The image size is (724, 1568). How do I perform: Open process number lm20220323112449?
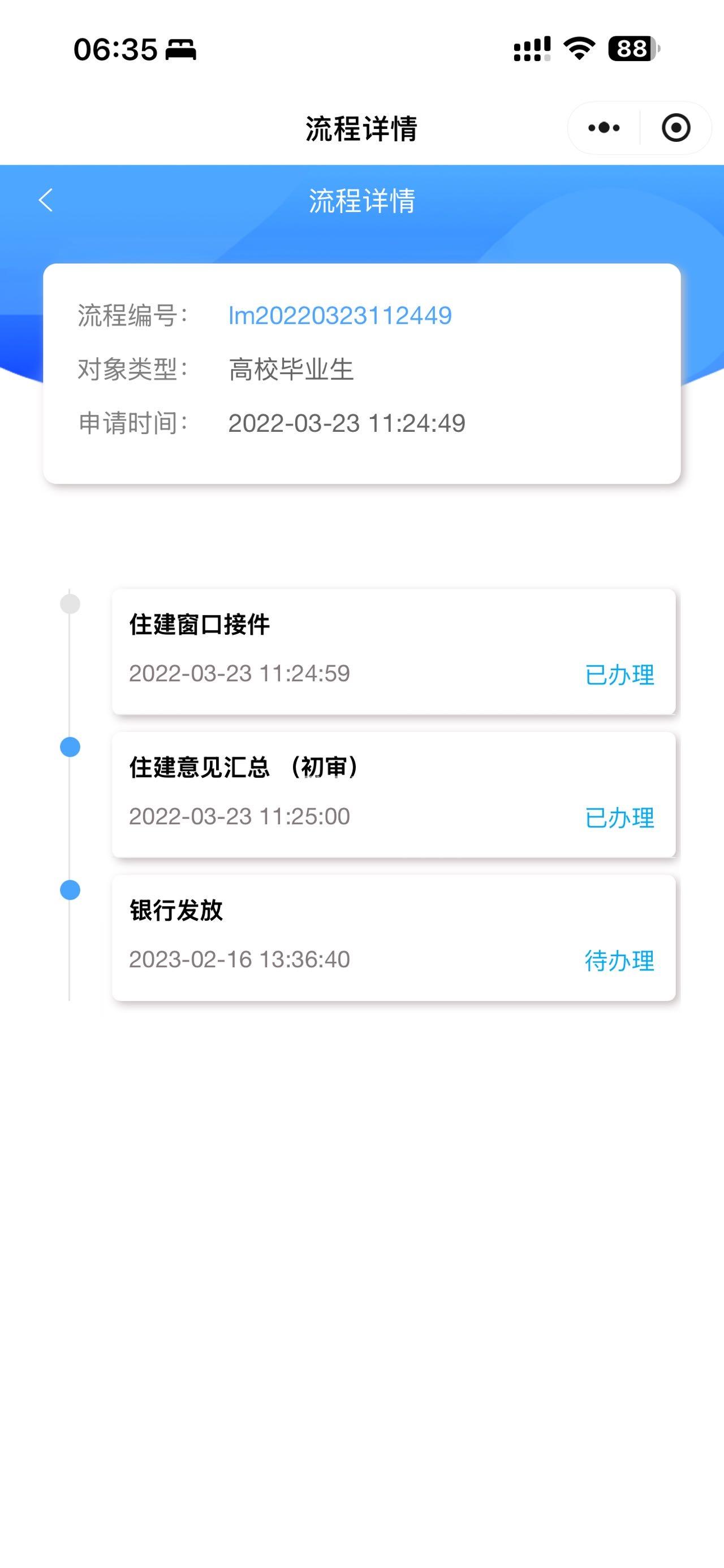point(340,316)
